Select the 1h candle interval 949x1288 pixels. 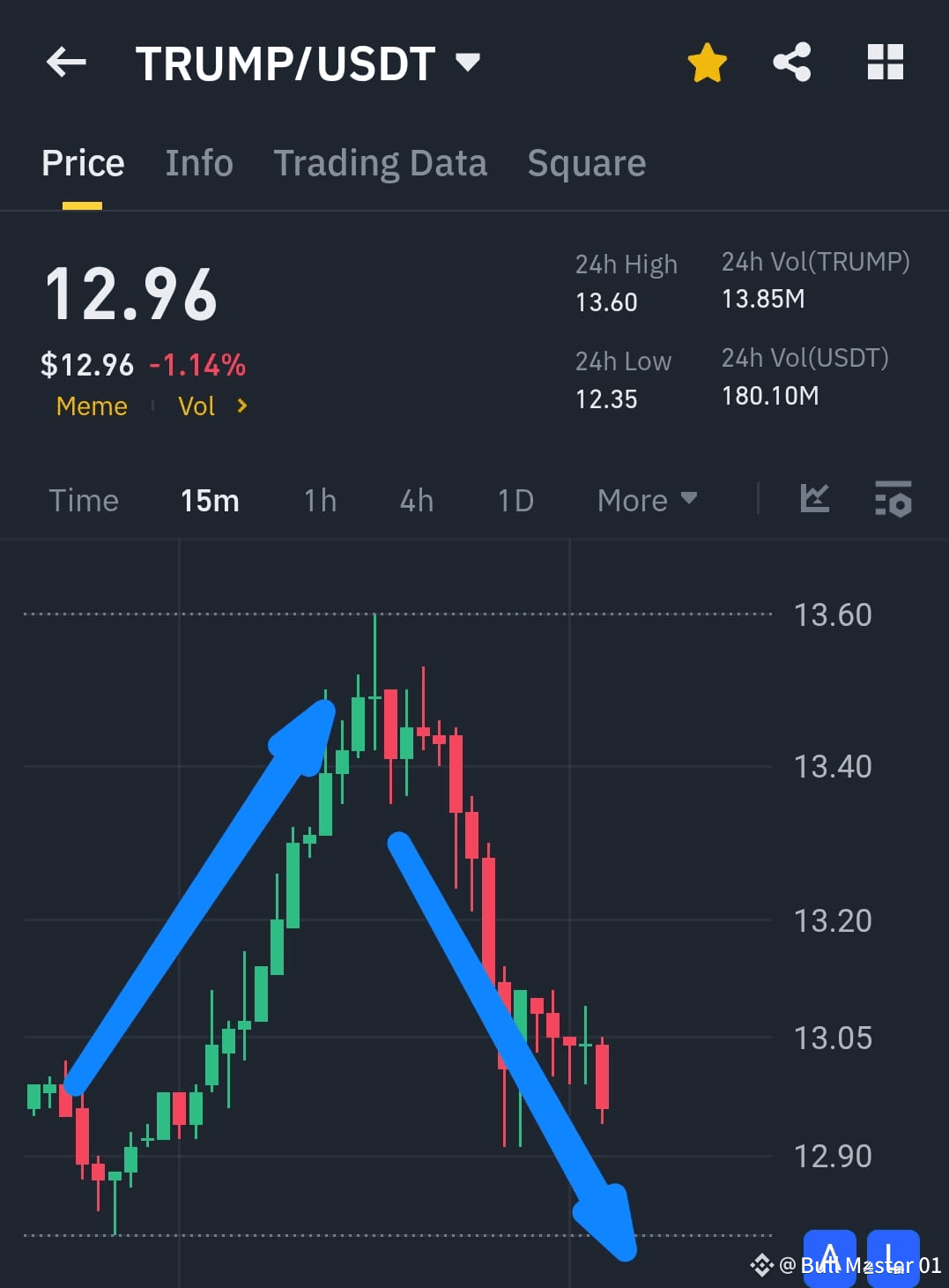tap(318, 500)
